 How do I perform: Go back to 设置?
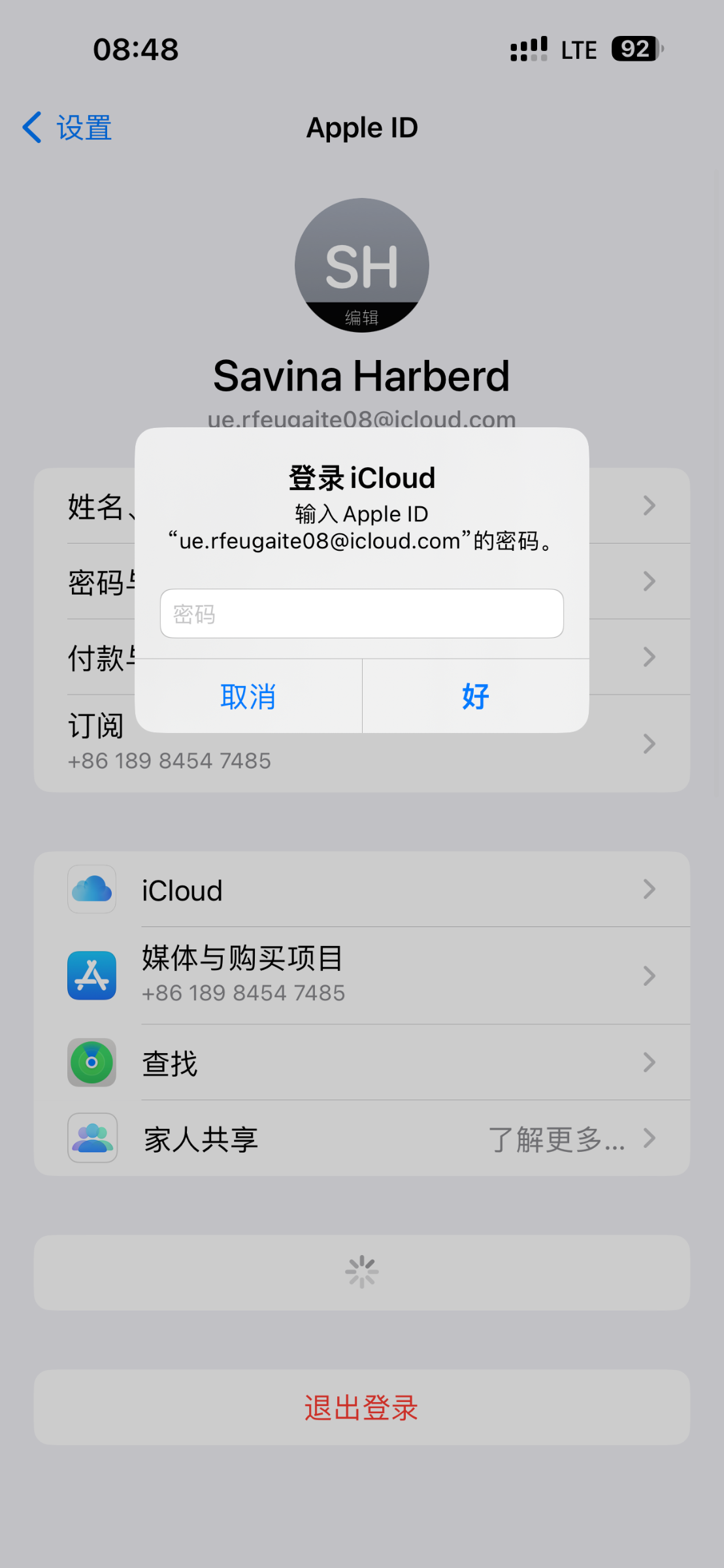click(68, 127)
